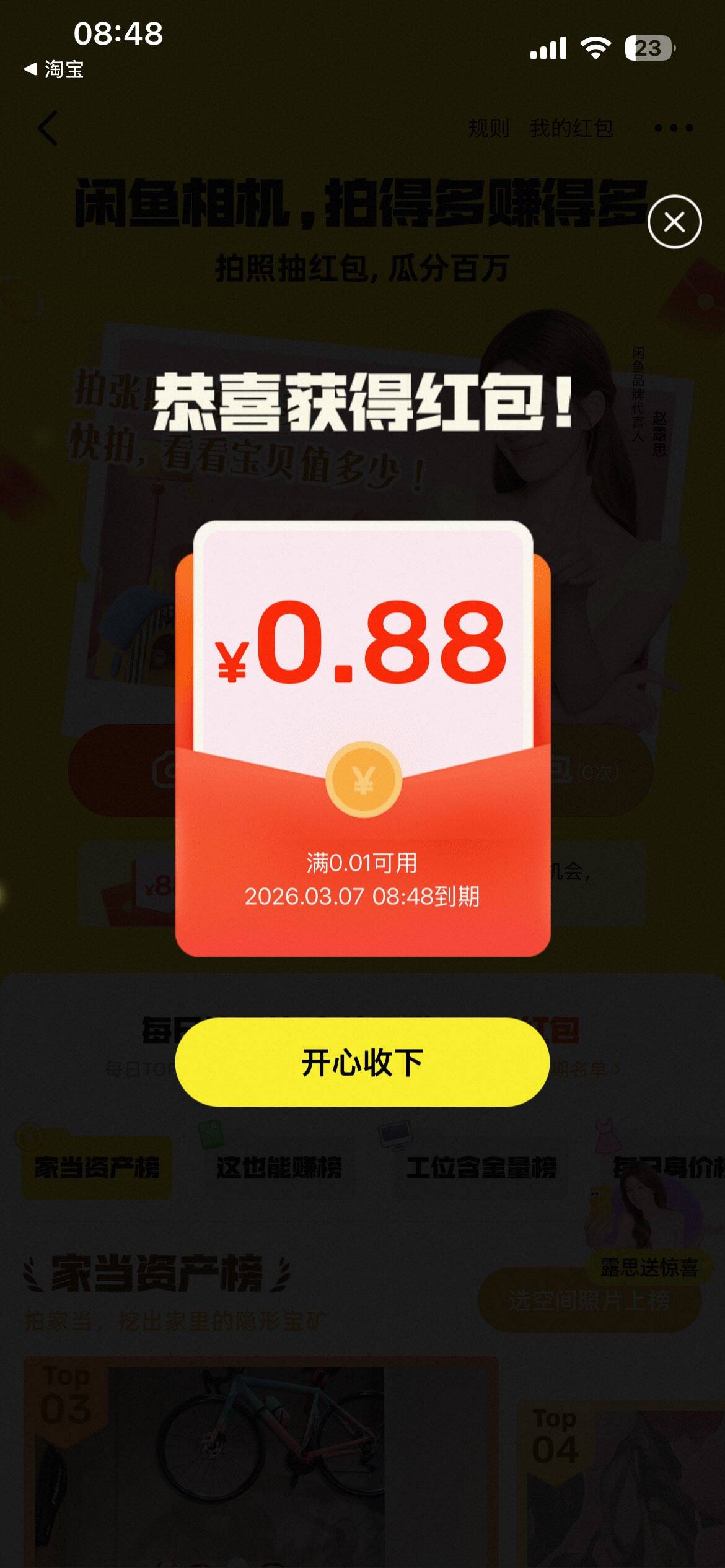The width and height of the screenshot is (725, 1568).
Task: Open the more options "..." menu
Action: pyautogui.click(x=674, y=128)
